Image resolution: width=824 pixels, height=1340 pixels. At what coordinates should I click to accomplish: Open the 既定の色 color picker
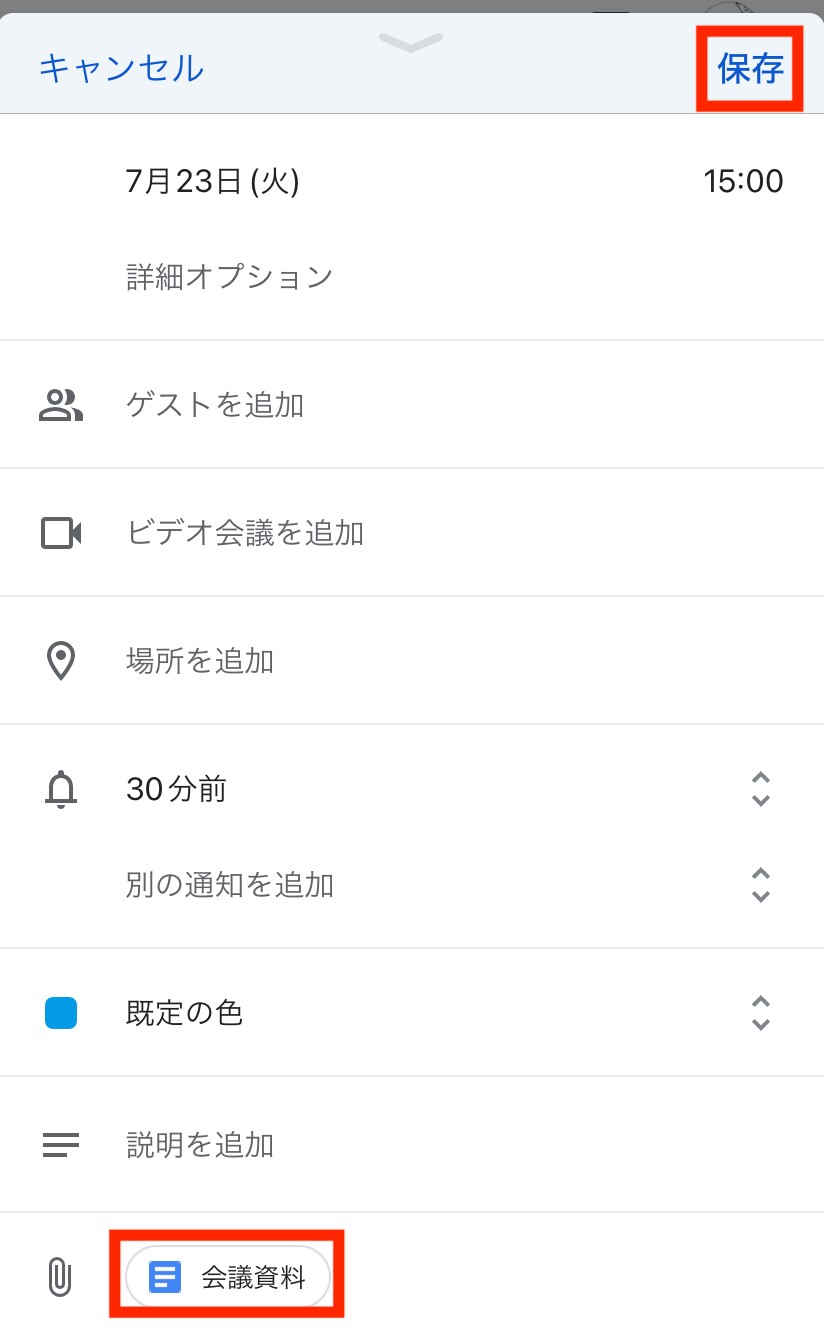[412, 1013]
